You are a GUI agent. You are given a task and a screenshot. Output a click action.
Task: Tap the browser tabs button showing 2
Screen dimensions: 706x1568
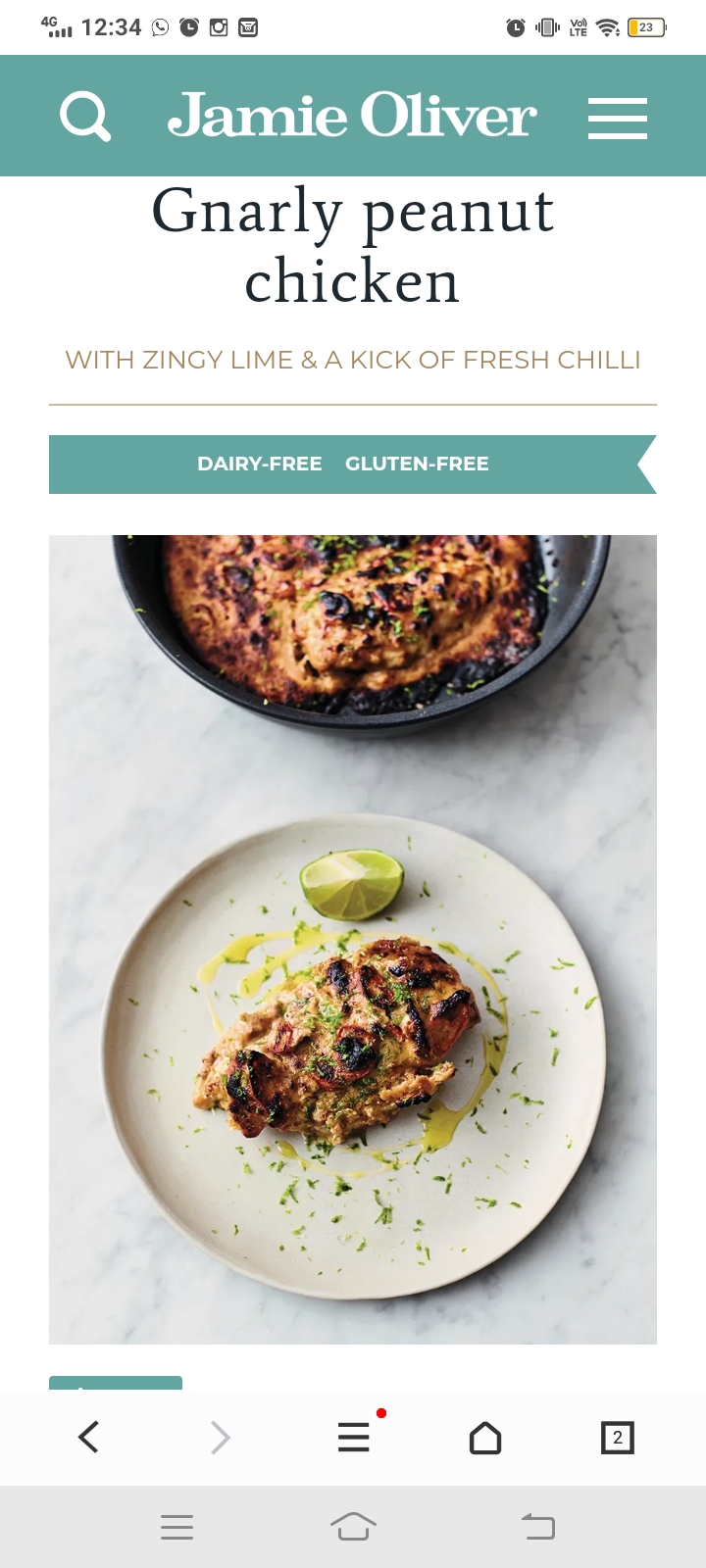click(617, 1438)
